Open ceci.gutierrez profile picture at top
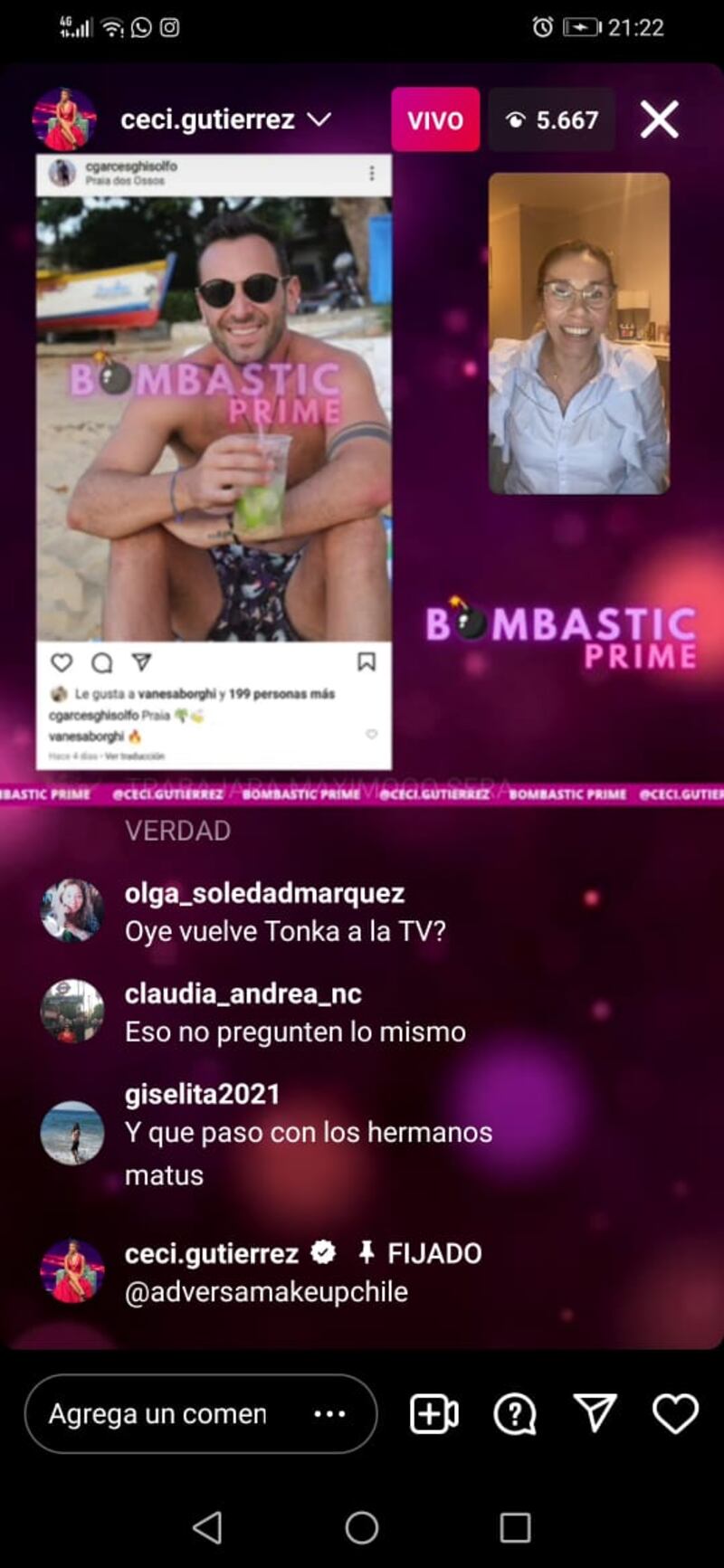The width and height of the screenshot is (724, 1568). coord(64,119)
